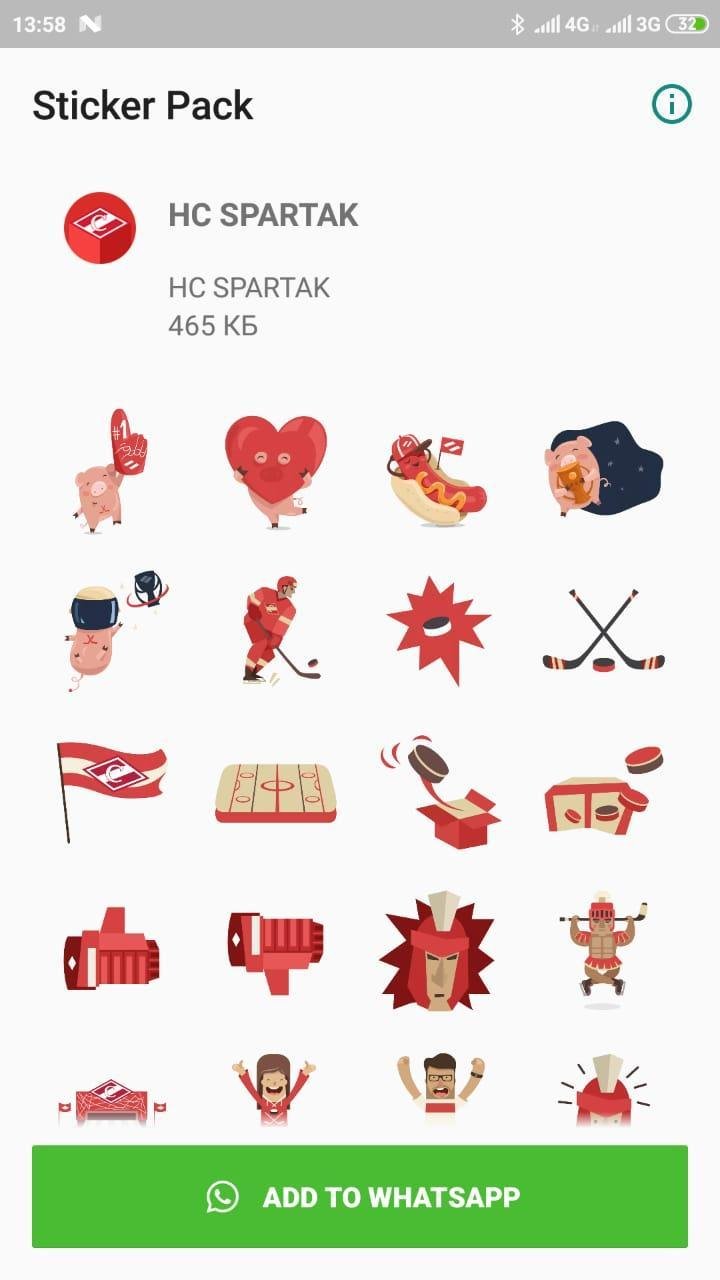Open the sticker pack info icon

(672, 104)
